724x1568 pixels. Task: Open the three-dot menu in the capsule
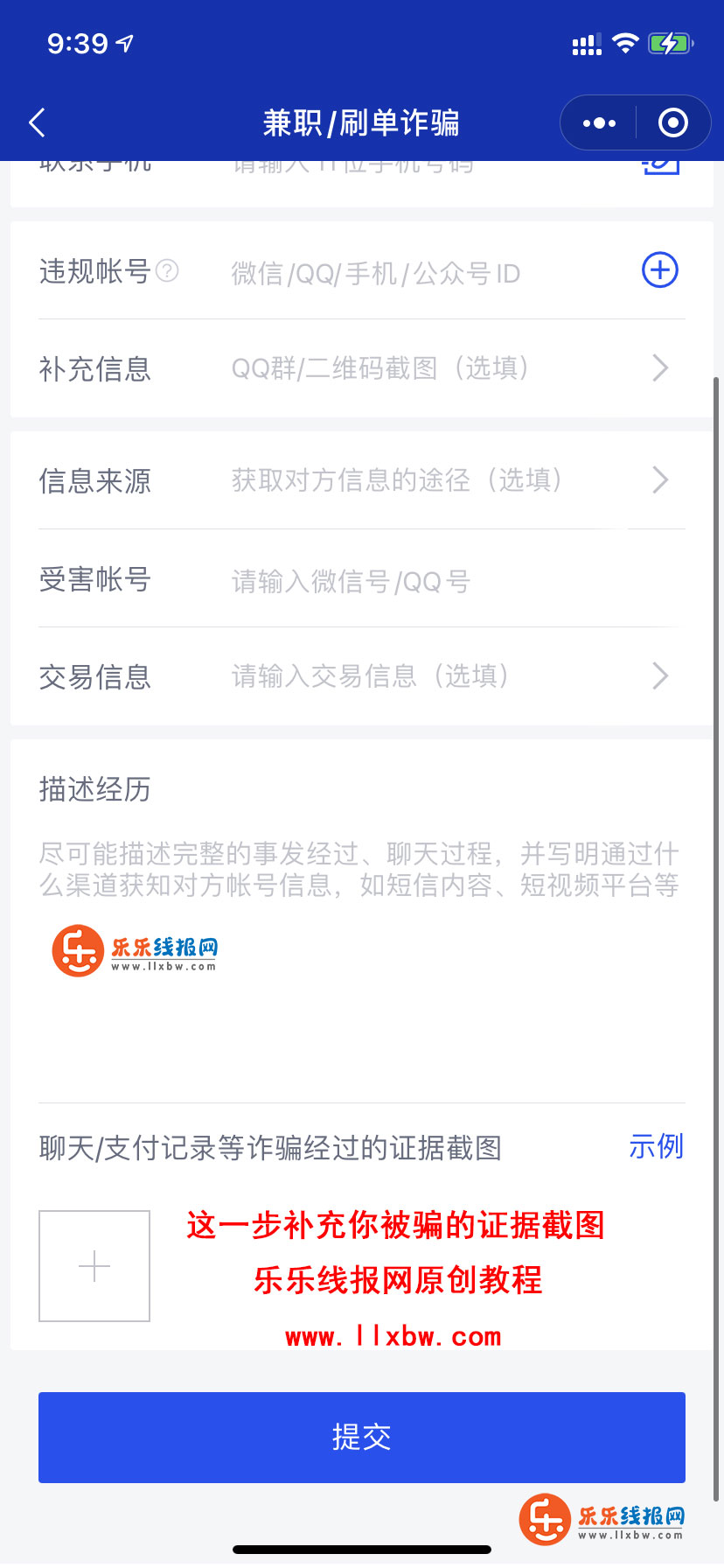pos(598,122)
